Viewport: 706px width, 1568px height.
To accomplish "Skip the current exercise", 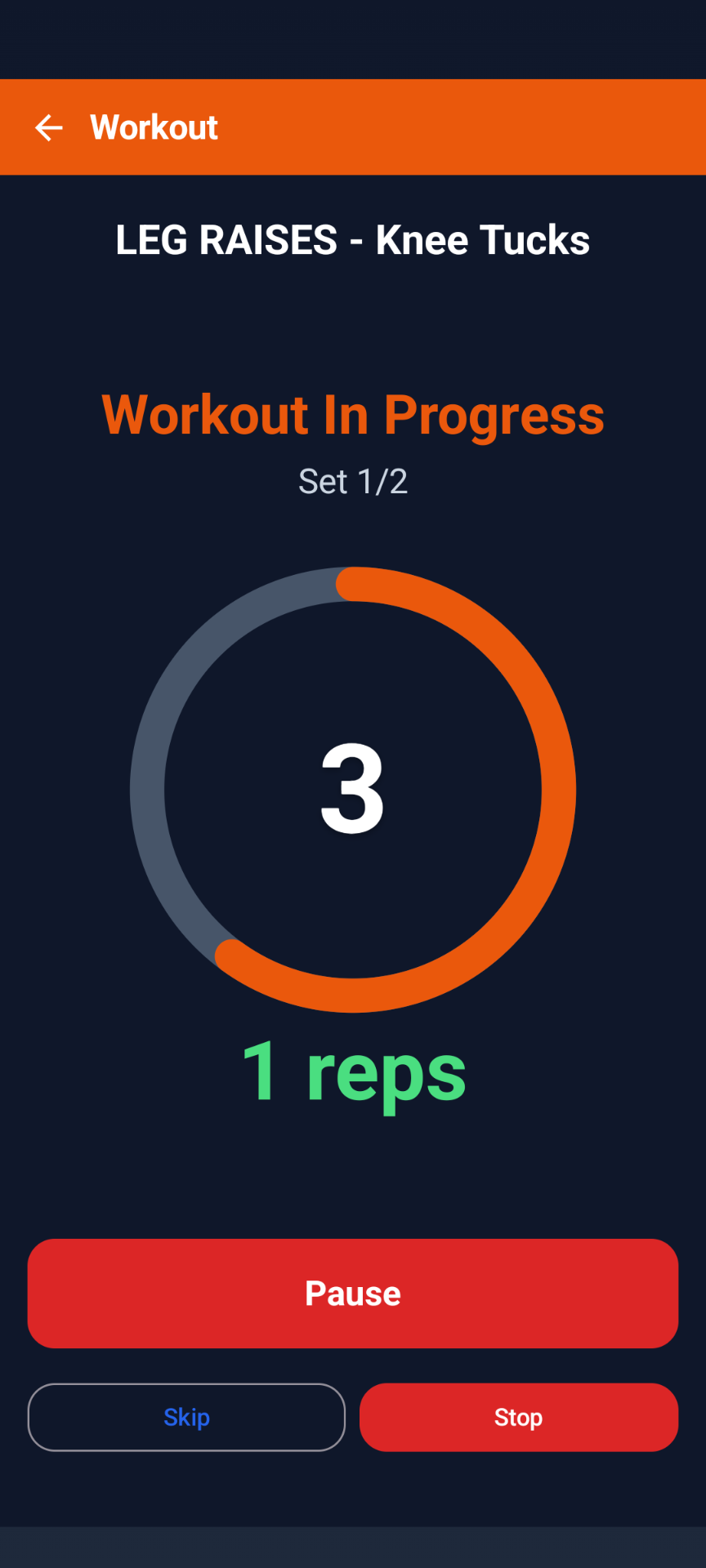I will [186, 1417].
